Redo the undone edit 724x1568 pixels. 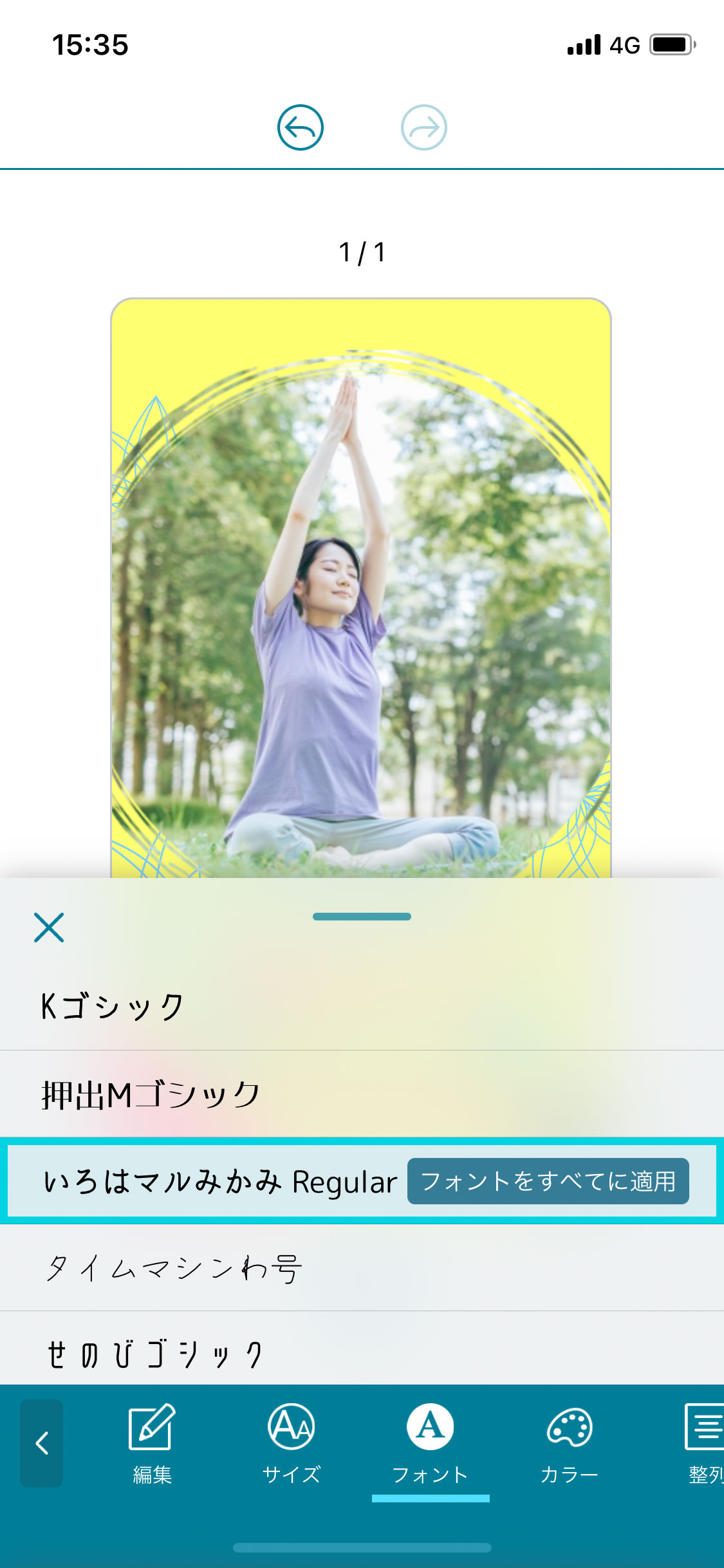tap(423, 127)
